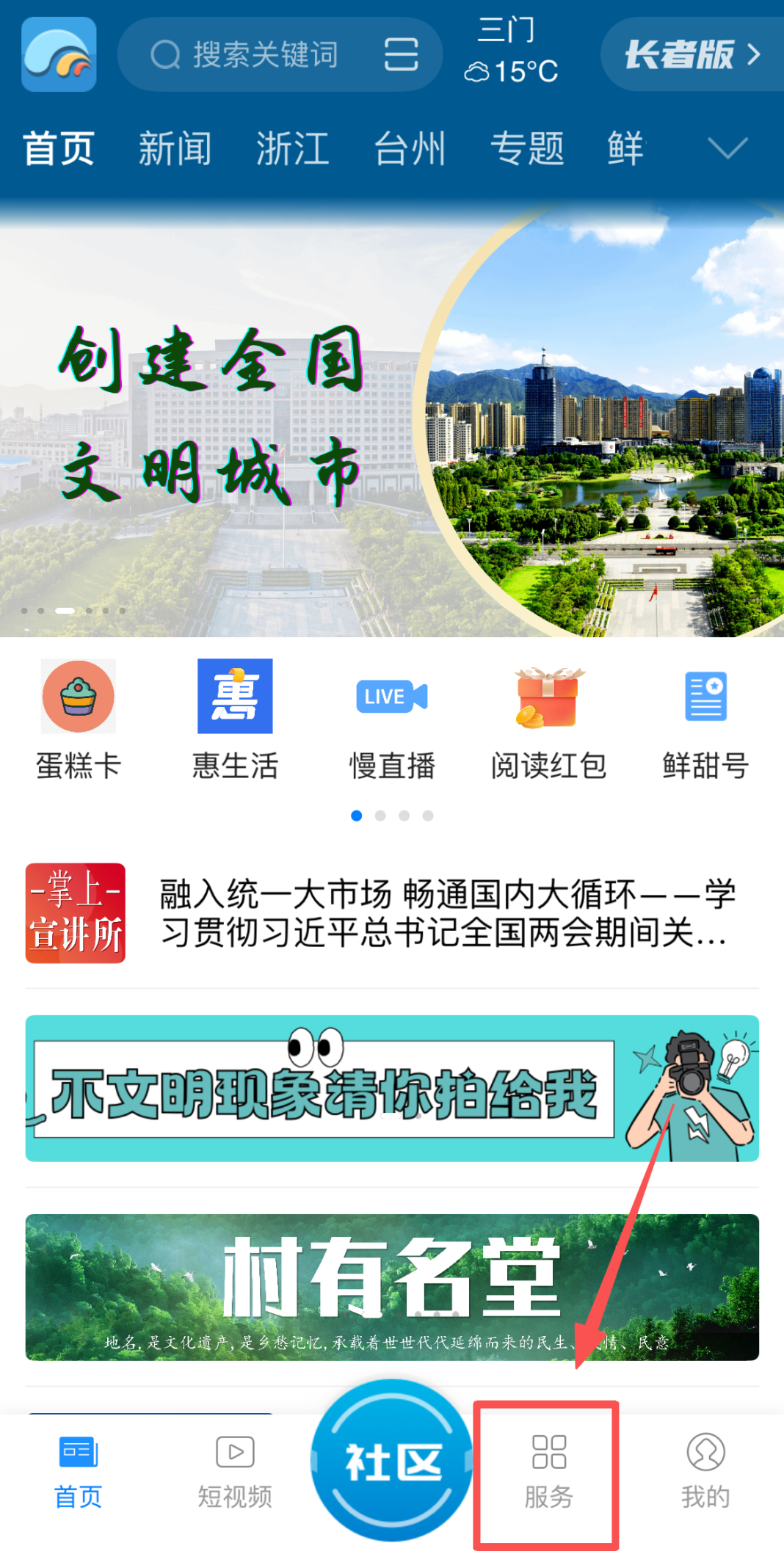Tap the scan icon in search bar
The height and width of the screenshot is (1568, 784).
[401, 55]
